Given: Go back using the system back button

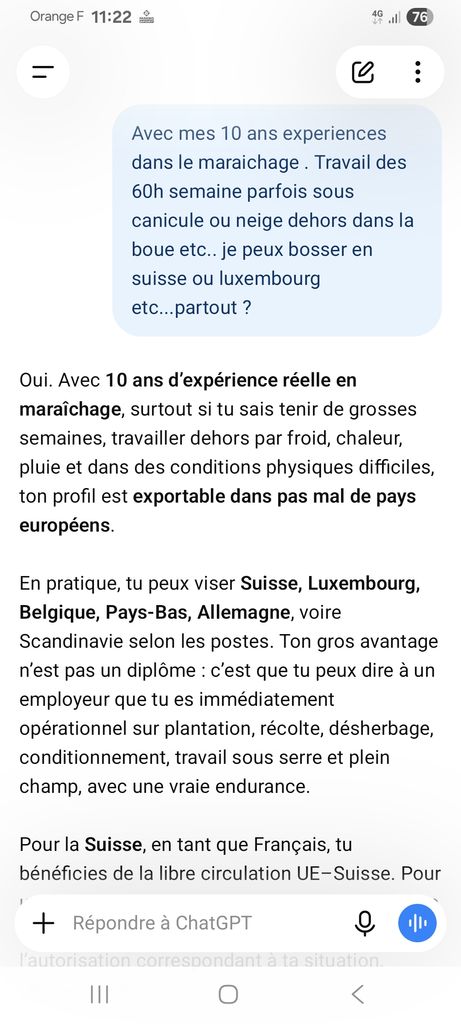Looking at the screenshot, I should point(357,995).
